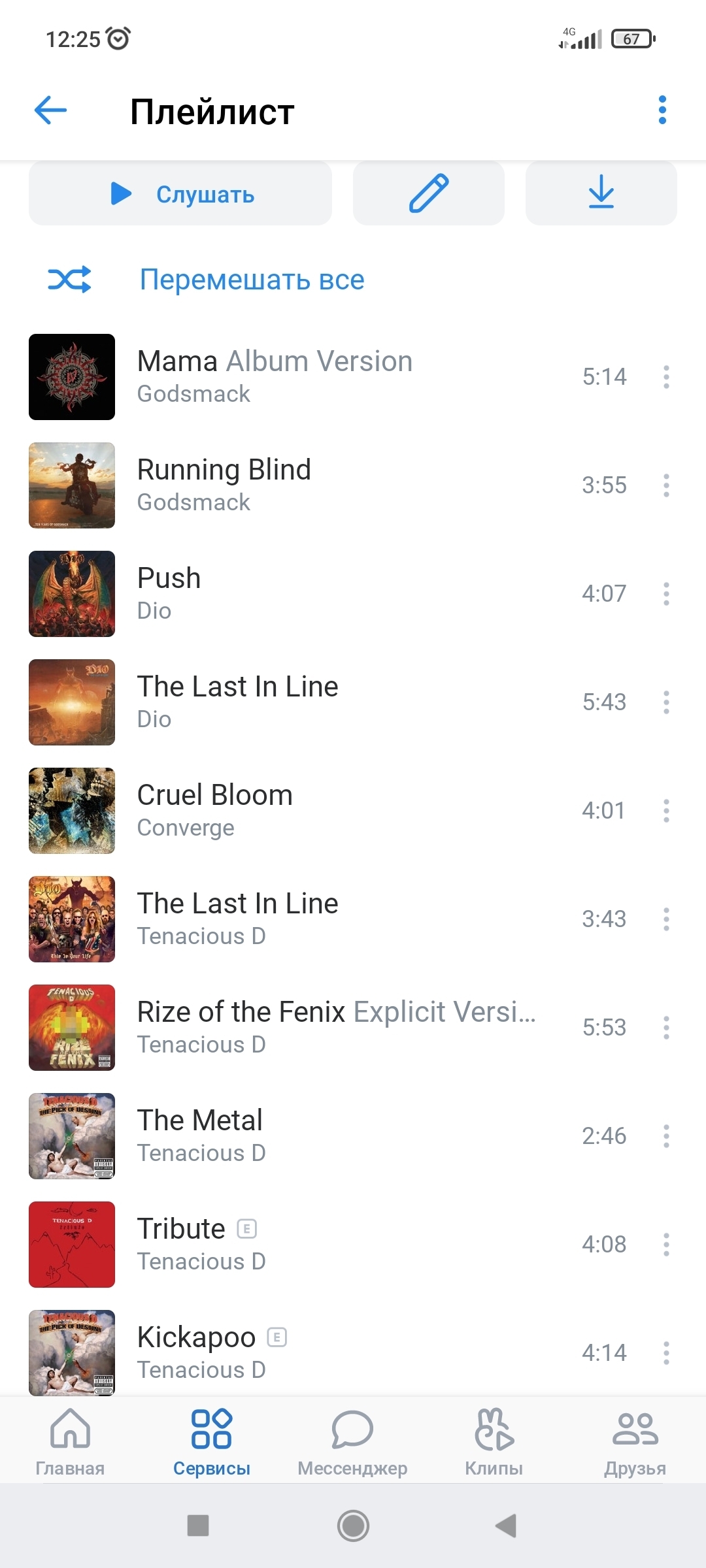Switch to the Клипы tab
706x1568 pixels.
494,1441
